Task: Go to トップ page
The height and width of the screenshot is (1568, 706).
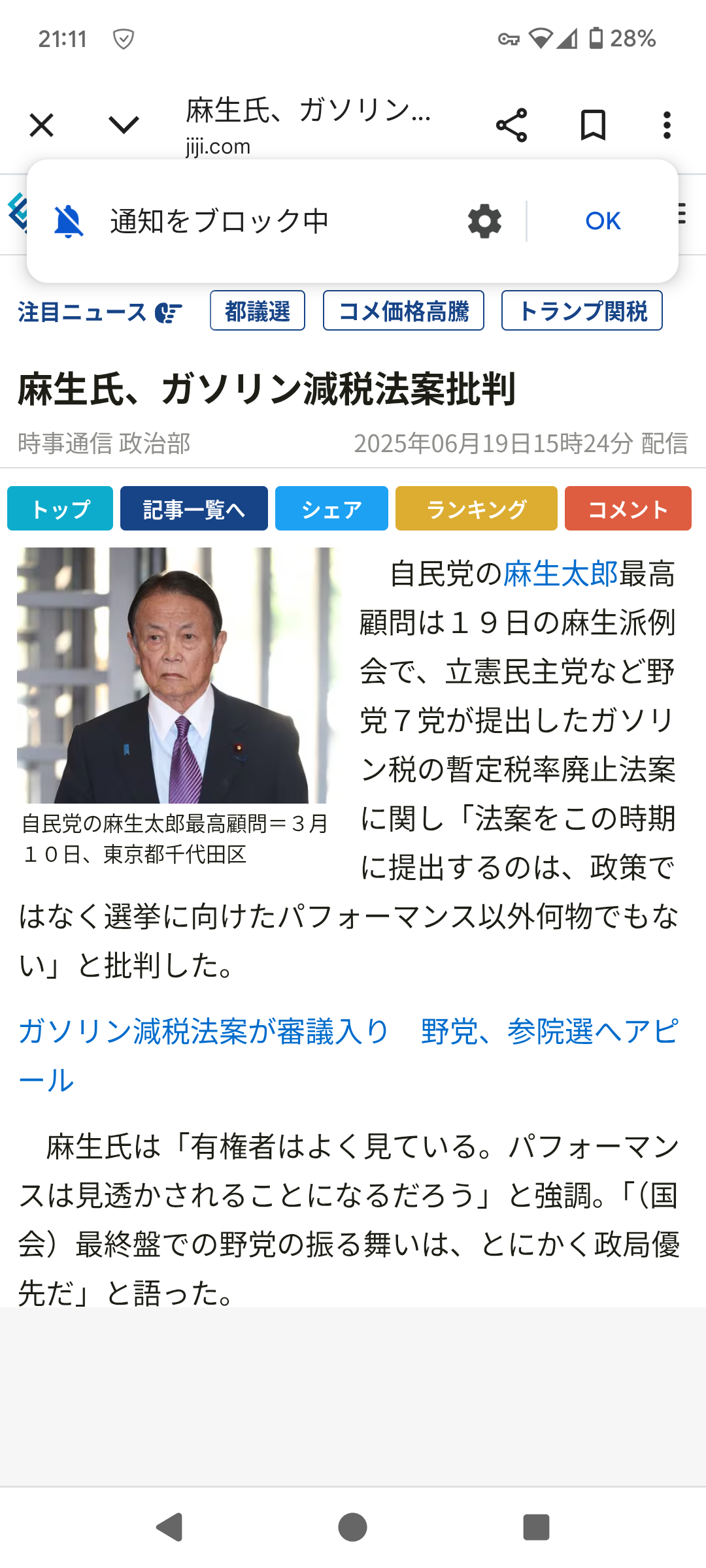Action: (60, 509)
